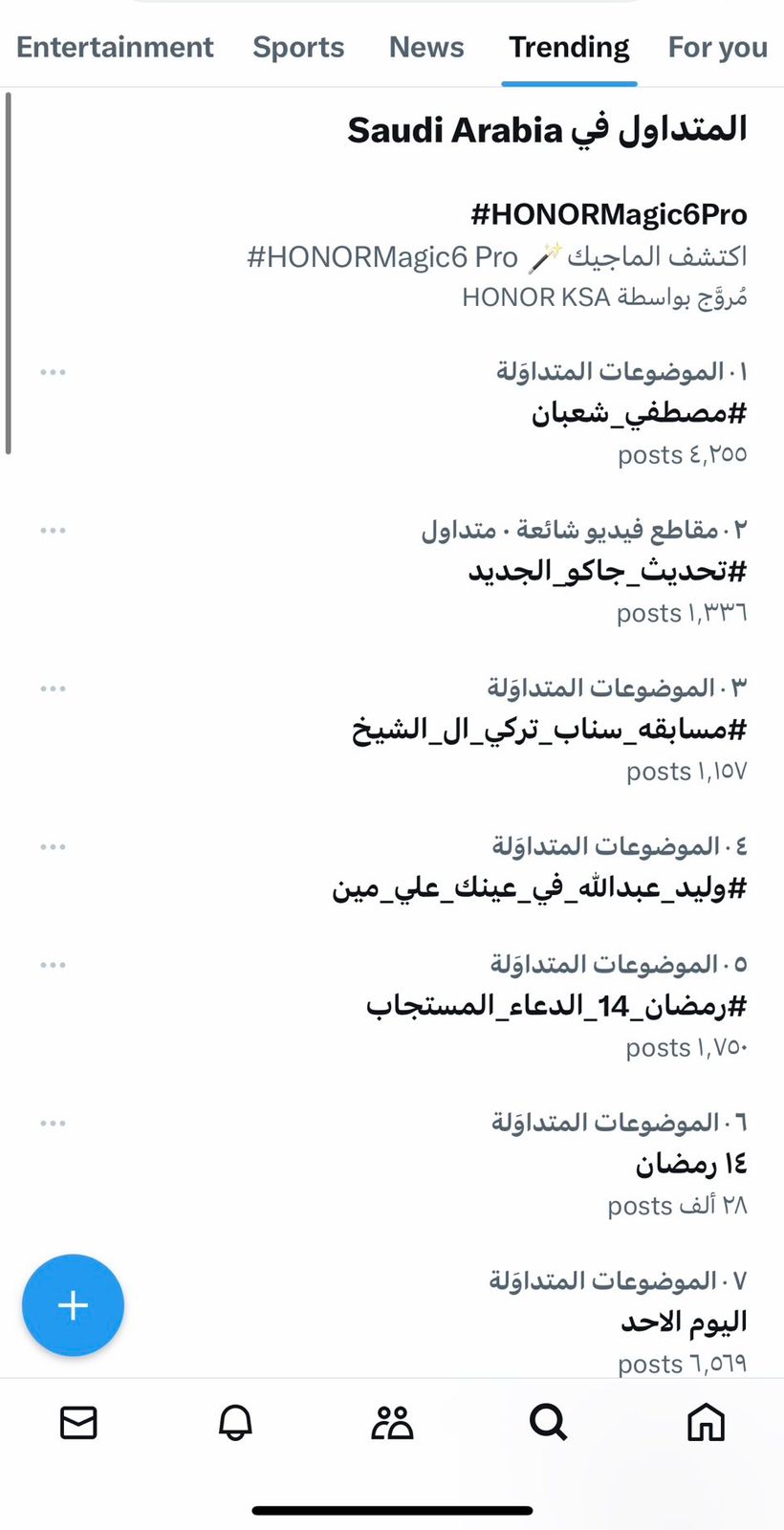Open direct messages envelope
This screenshot has height=1530, width=784.
[x=78, y=1423]
